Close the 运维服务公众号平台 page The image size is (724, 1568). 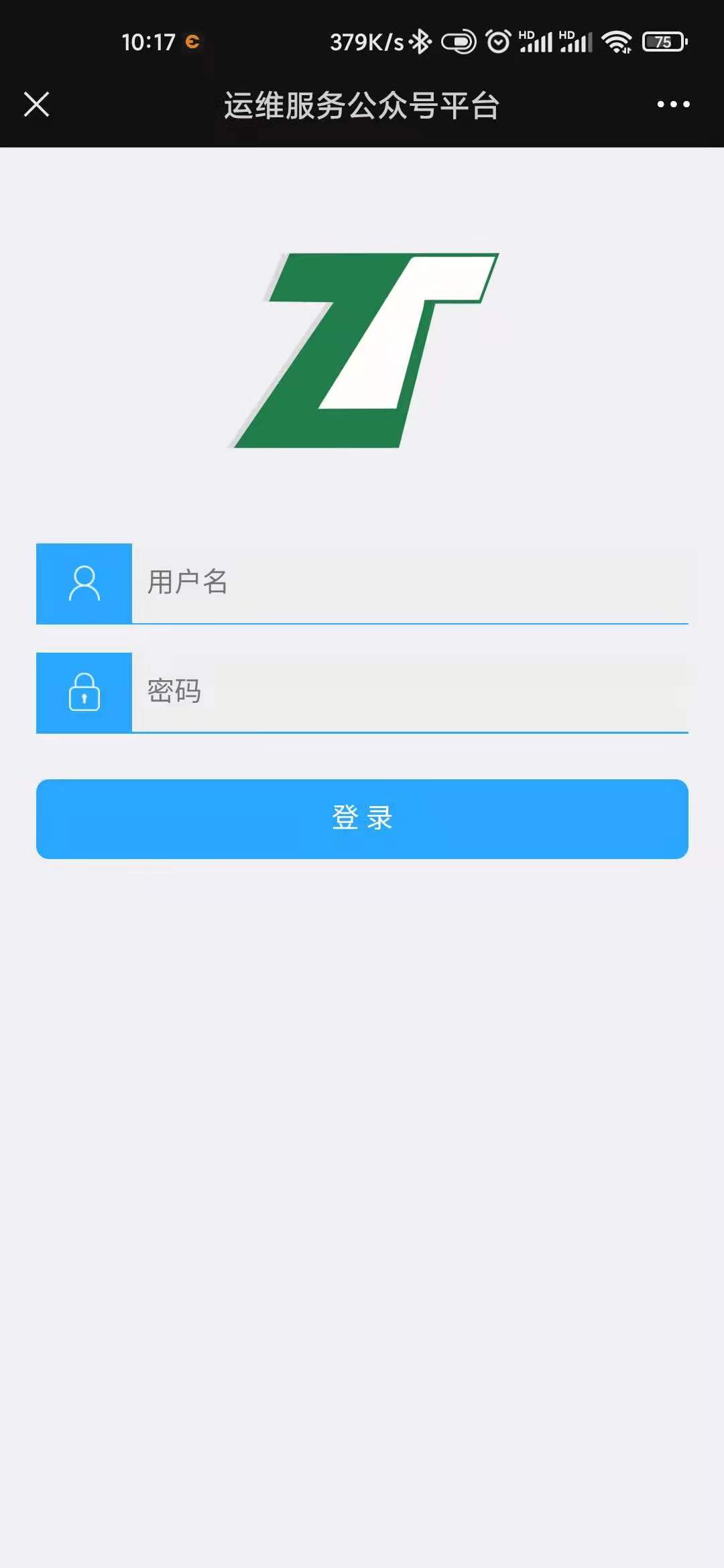pyautogui.click(x=36, y=105)
